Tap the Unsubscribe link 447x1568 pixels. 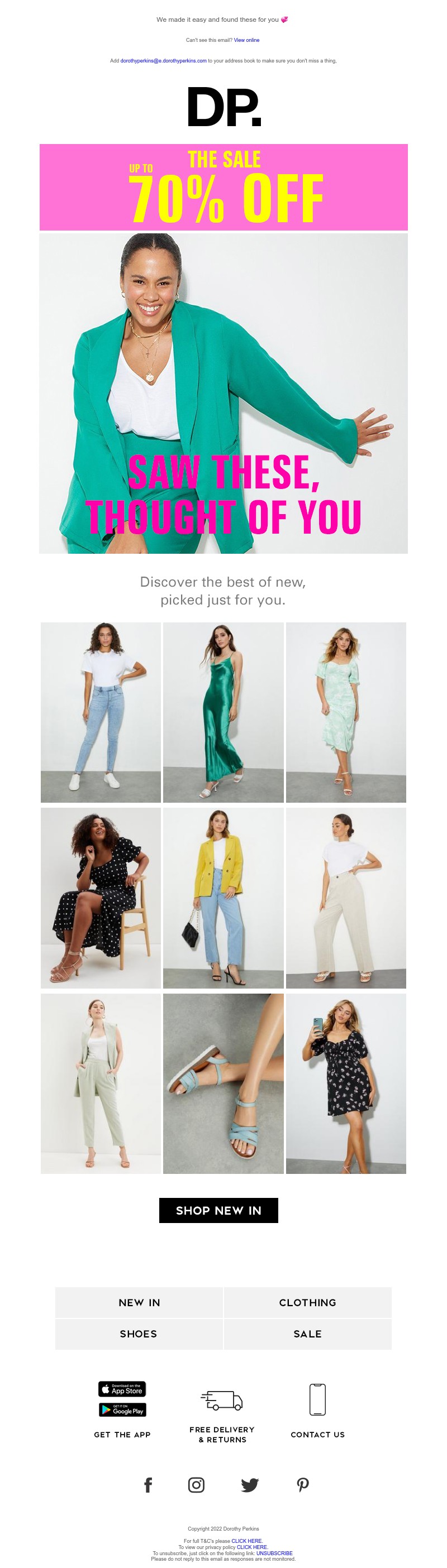[274, 1553]
